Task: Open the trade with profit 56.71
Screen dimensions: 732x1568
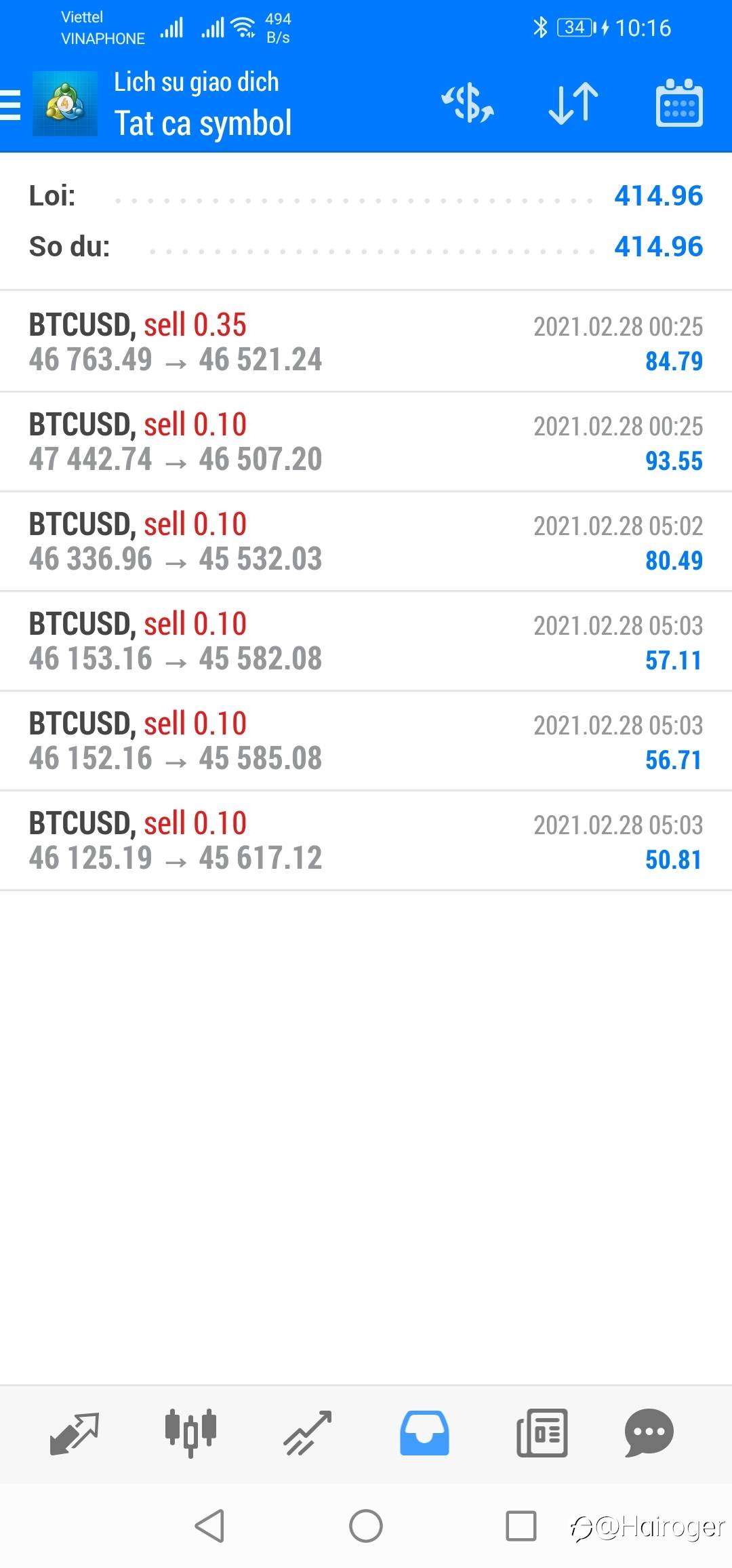Action: click(366, 741)
